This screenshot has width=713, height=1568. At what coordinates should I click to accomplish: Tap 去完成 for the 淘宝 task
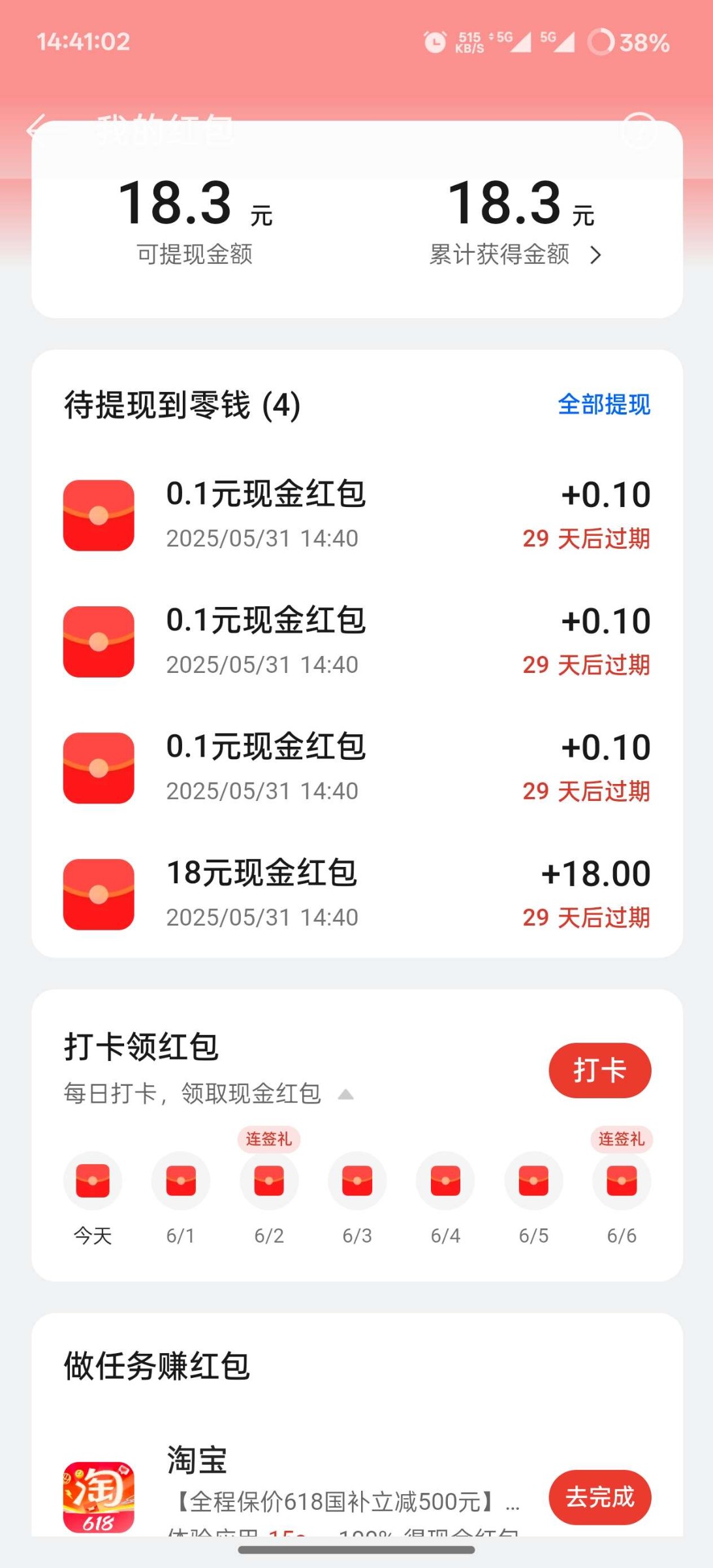[x=599, y=1497]
